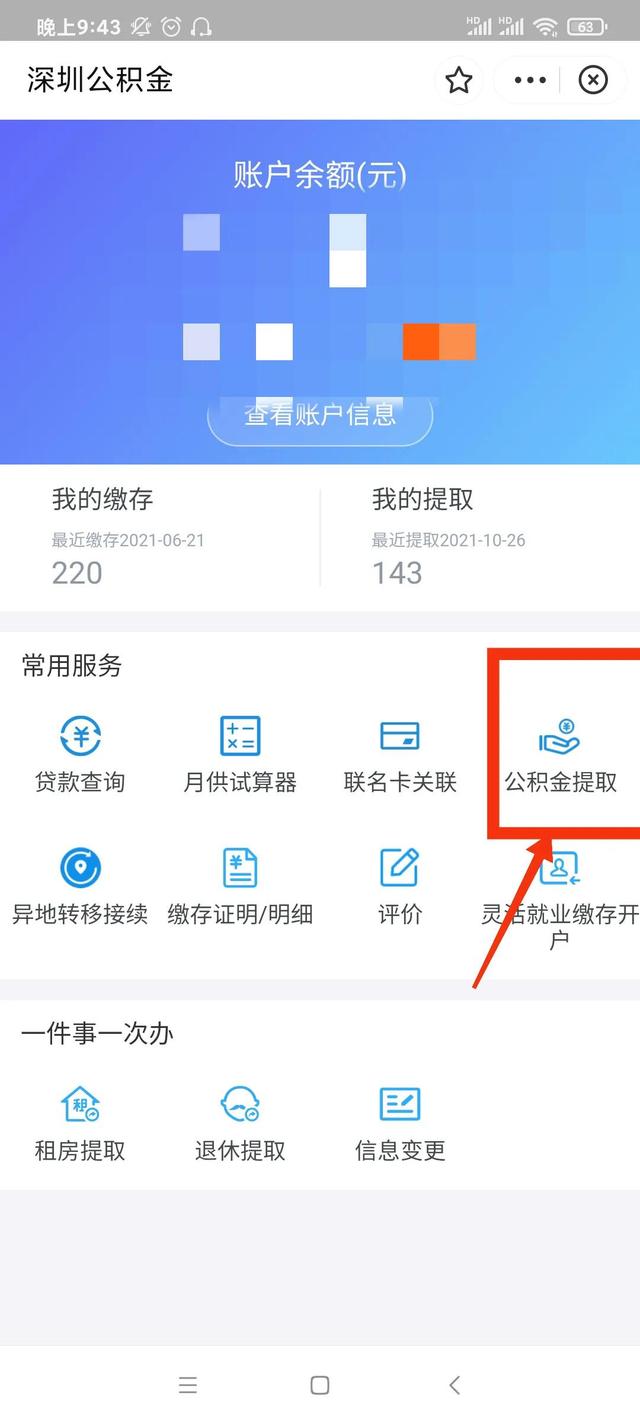
Task: Start 退休提取 process
Action: 240,1124
